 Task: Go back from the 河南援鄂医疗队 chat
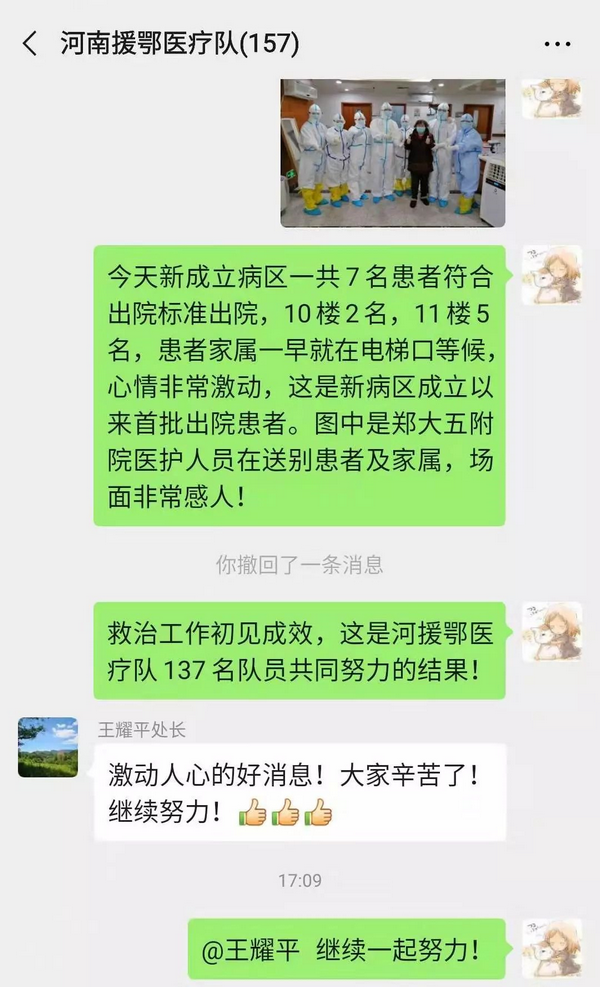(x=30, y=44)
